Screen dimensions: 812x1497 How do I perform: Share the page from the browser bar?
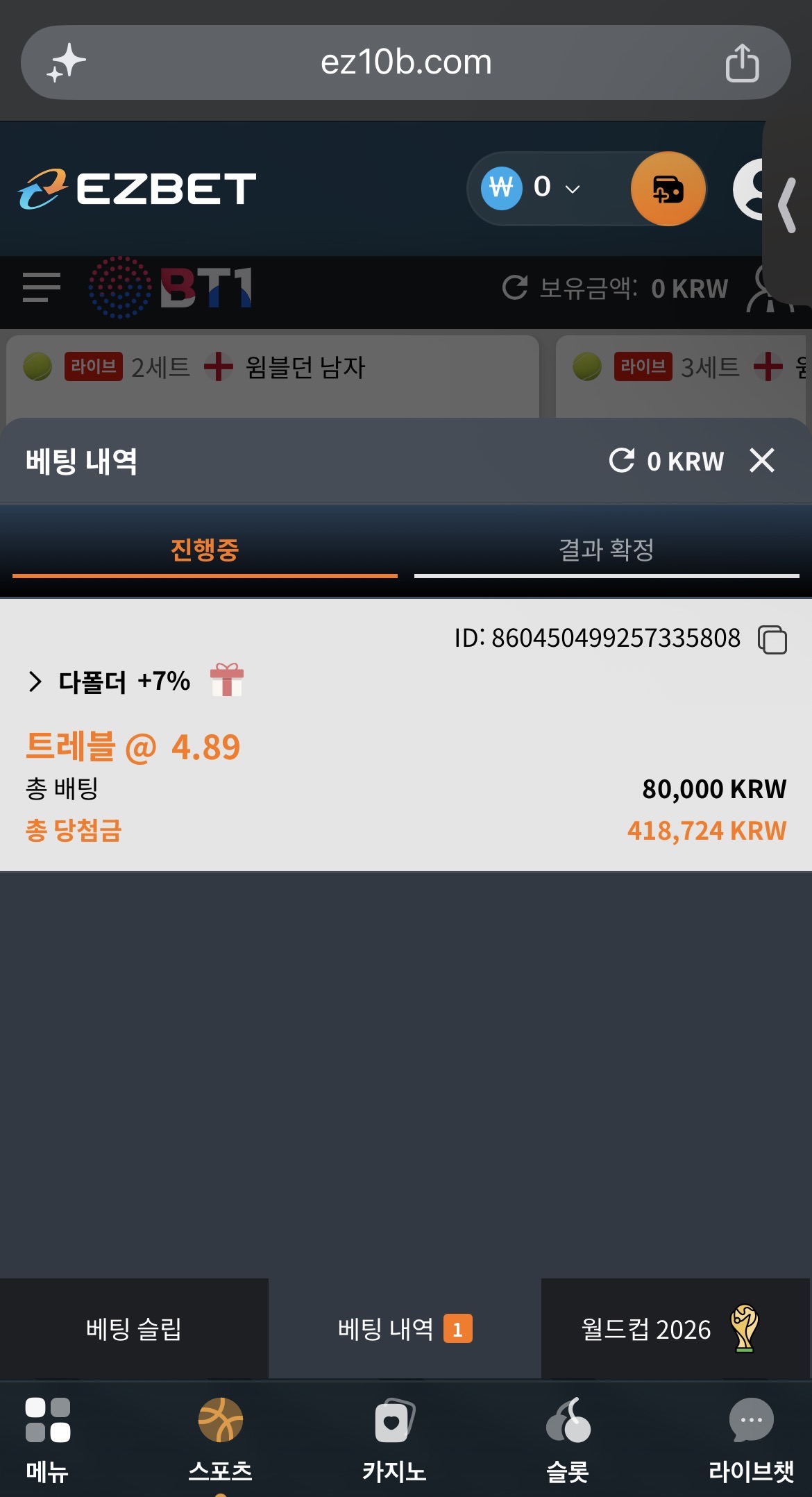(742, 62)
